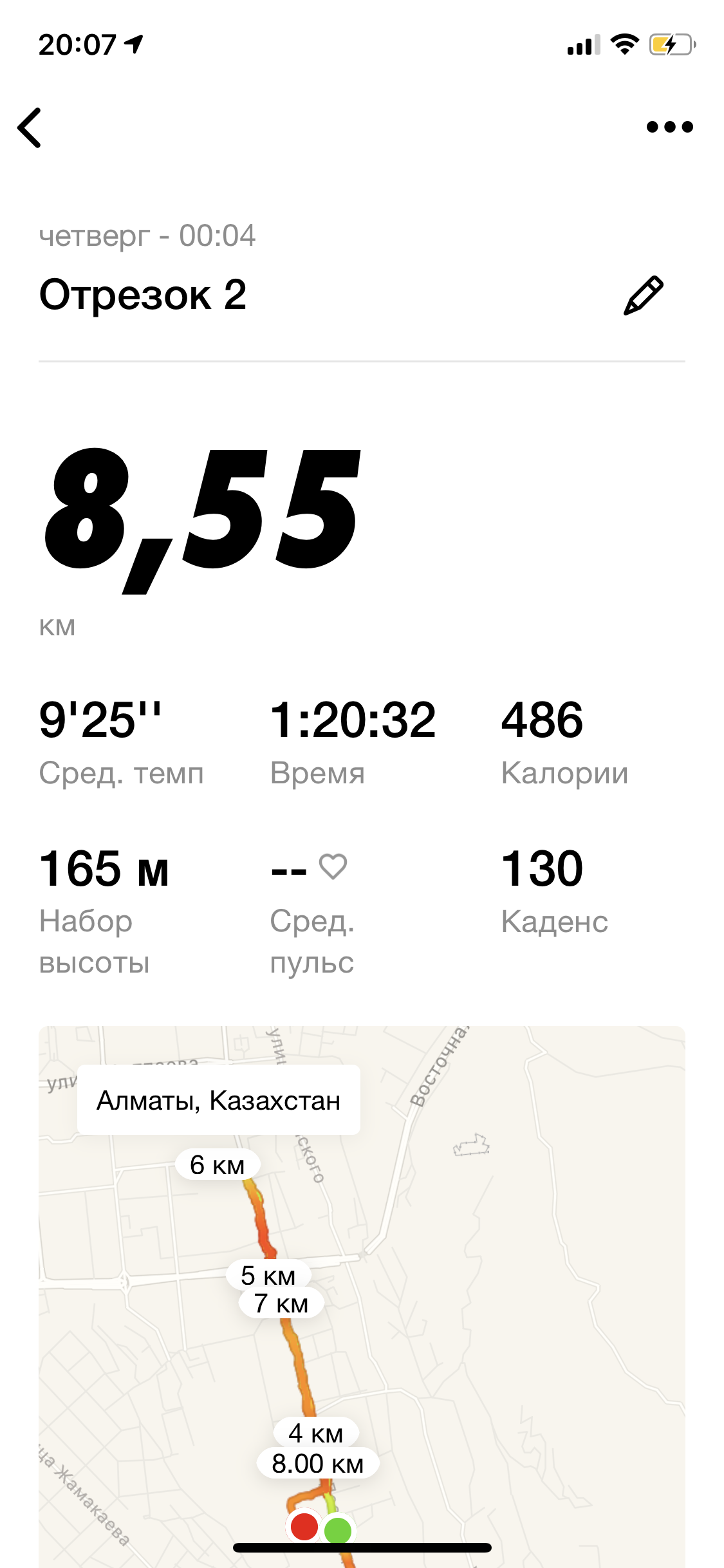The width and height of the screenshot is (724, 1568).
Task: Open the three-dot overflow menu
Action: click(x=669, y=127)
